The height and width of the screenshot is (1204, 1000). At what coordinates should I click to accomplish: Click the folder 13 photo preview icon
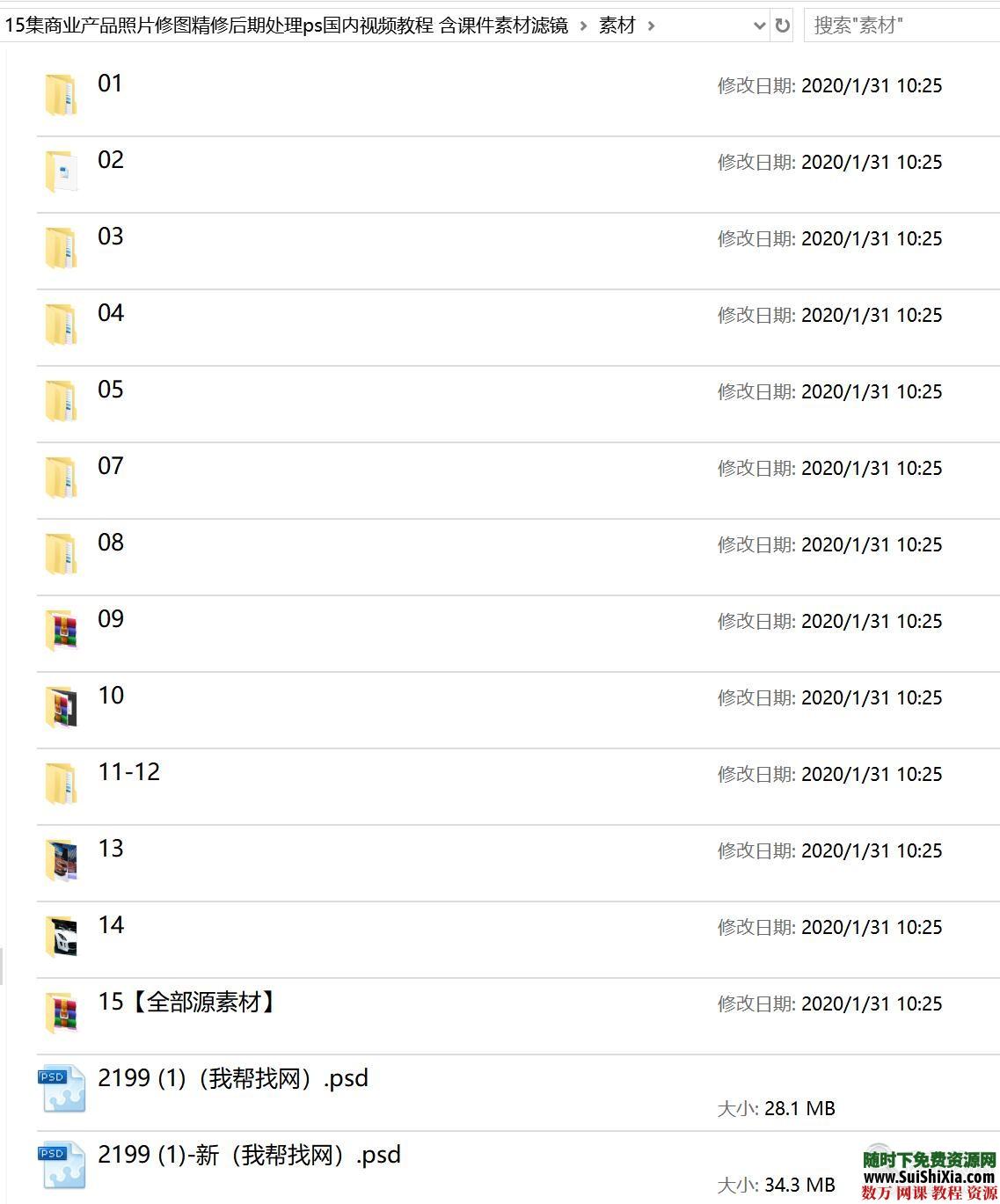tap(60, 860)
